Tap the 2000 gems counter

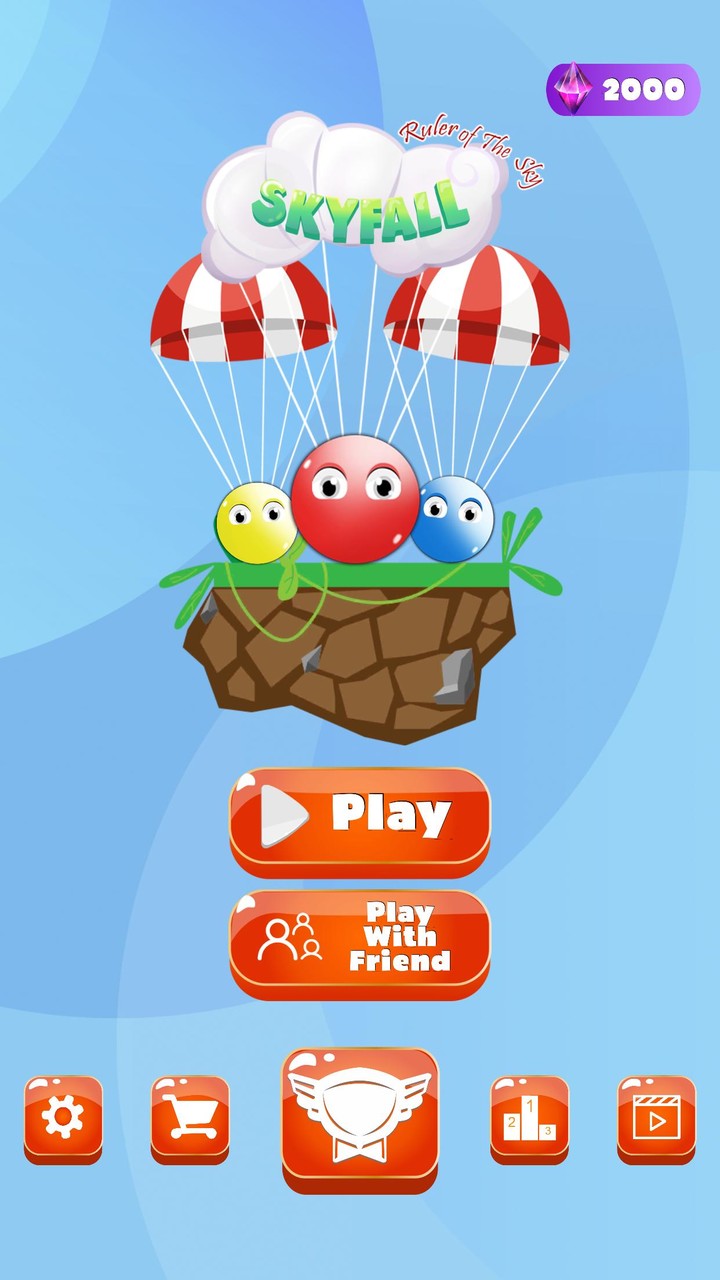point(623,90)
